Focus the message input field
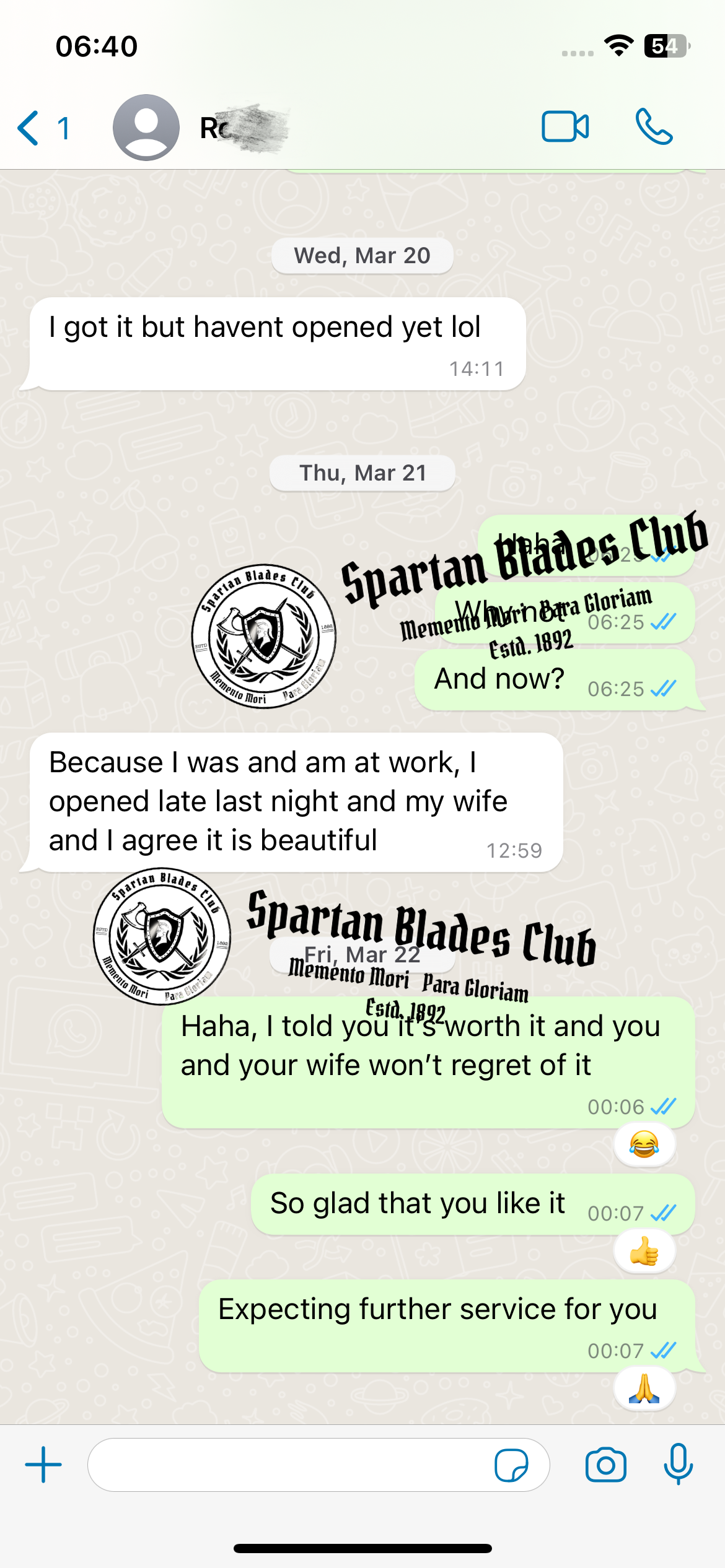Image resolution: width=725 pixels, height=1568 pixels. [291, 1465]
